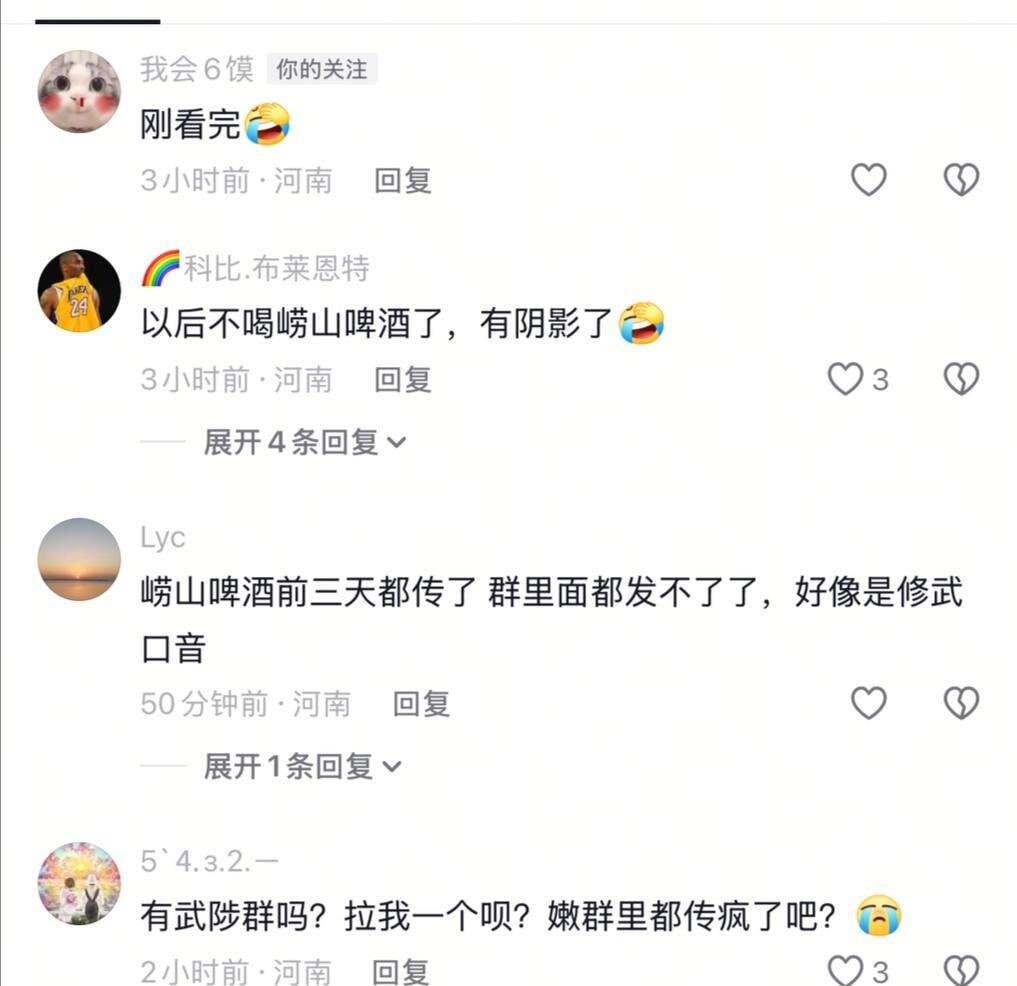Like the 有武陟群吗 comment
Screen dimensions: 1017x986
pyautogui.click(x=846, y=970)
